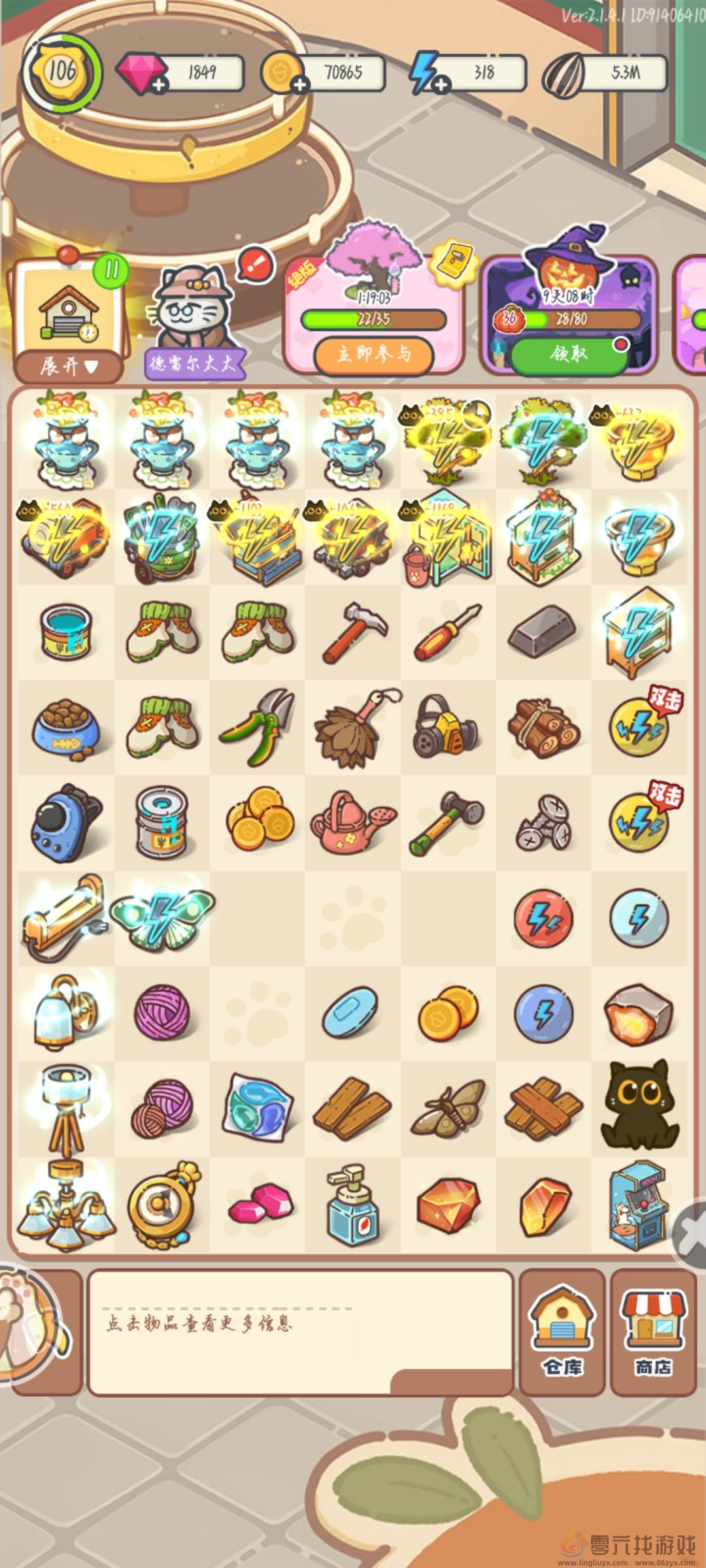This screenshot has width=706, height=1568.
Task: Select the red lightning energy orb
Action: 544,918
